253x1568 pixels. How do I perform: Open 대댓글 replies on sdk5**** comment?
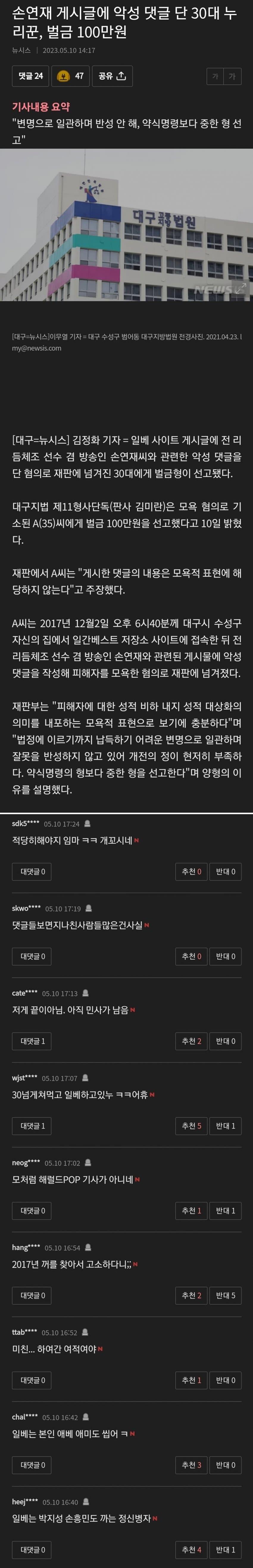point(32,872)
